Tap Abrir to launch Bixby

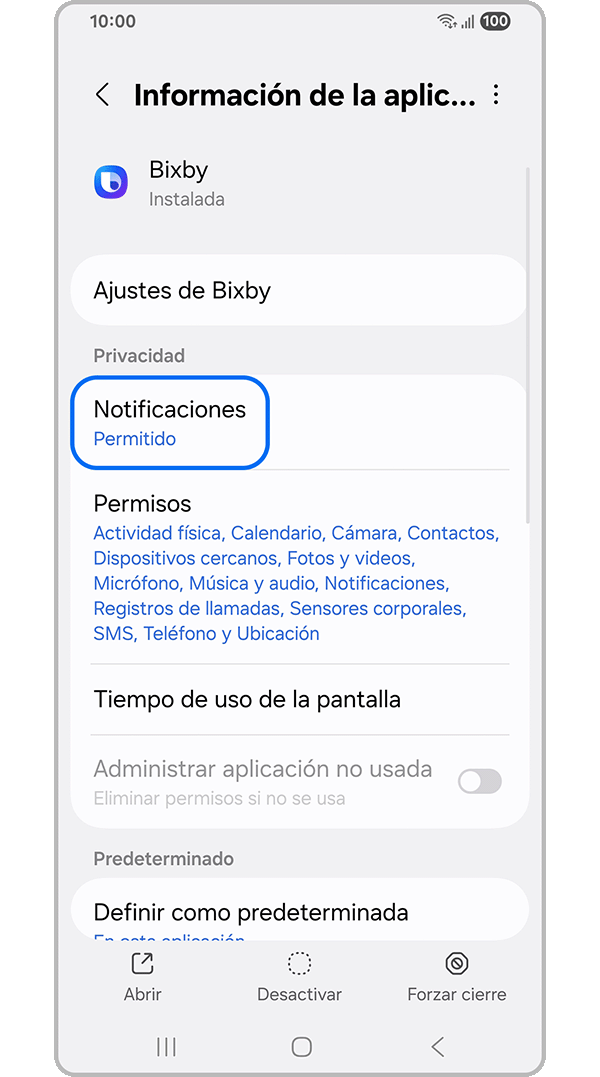[x=142, y=977]
